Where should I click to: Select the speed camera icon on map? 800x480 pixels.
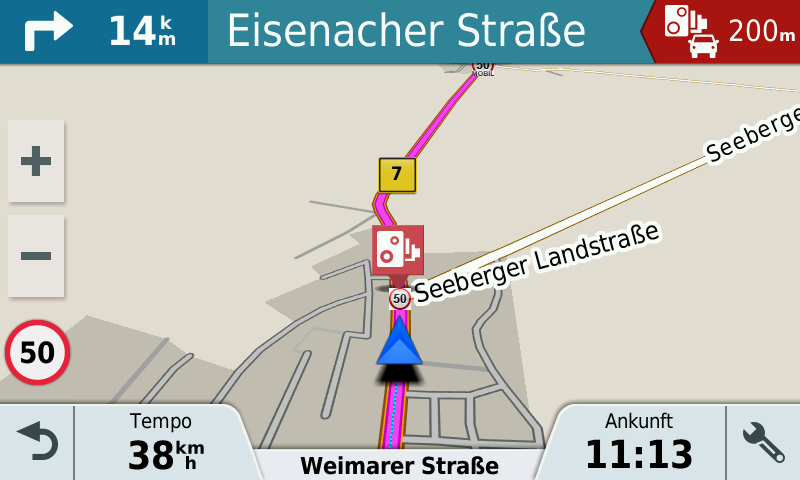click(x=398, y=249)
